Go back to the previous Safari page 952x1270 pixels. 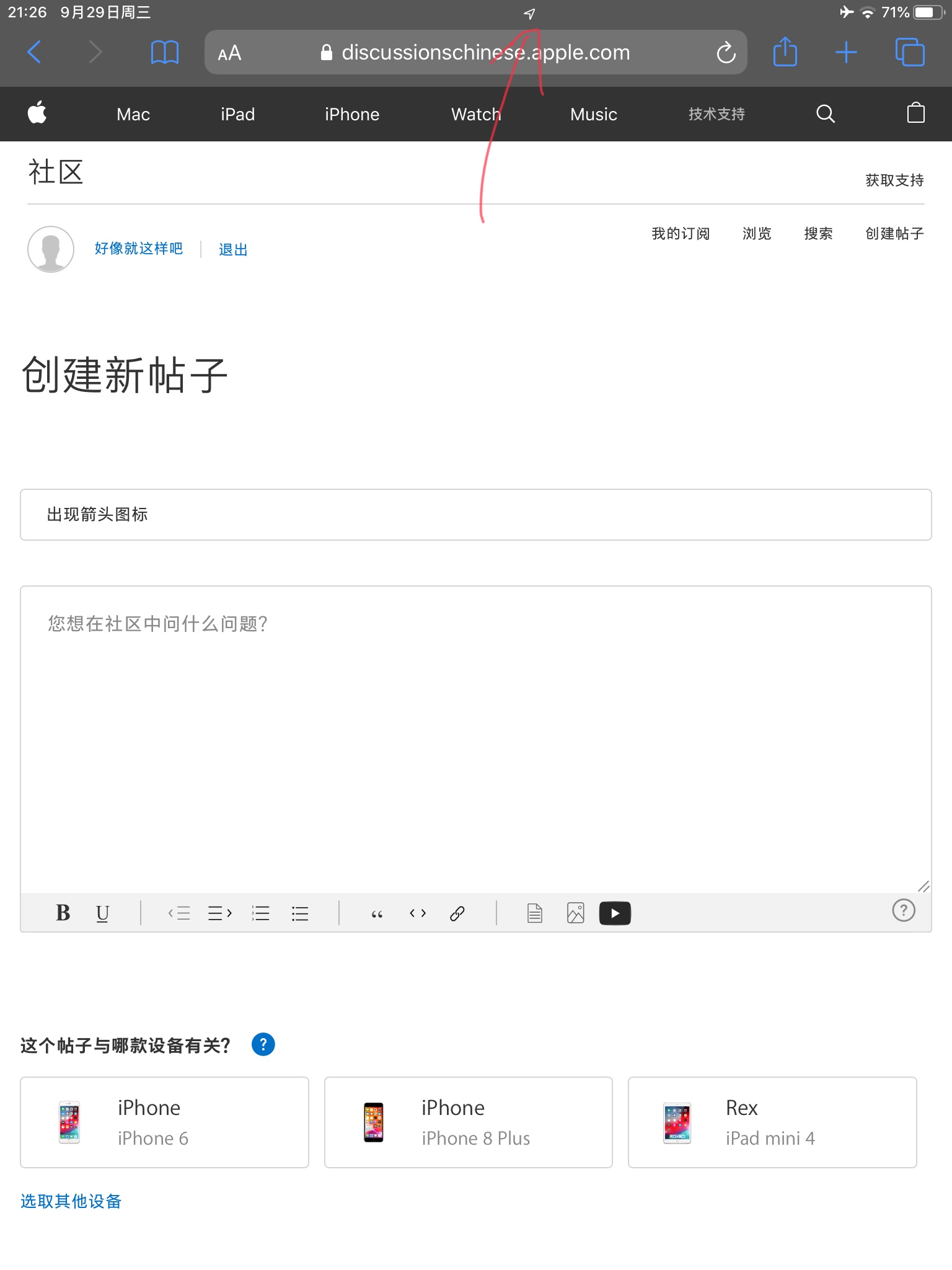[x=35, y=52]
